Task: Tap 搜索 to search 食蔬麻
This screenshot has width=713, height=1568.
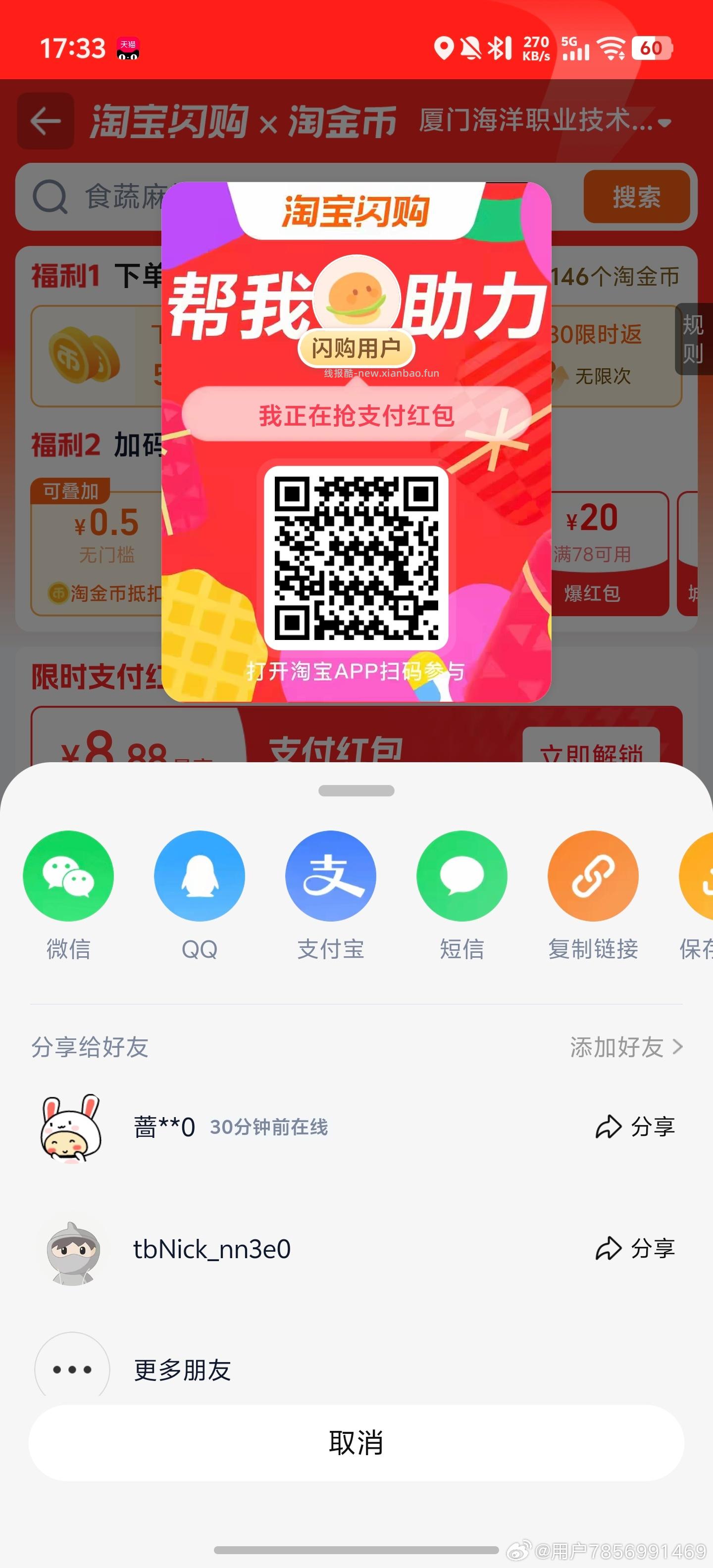Action: [636, 196]
